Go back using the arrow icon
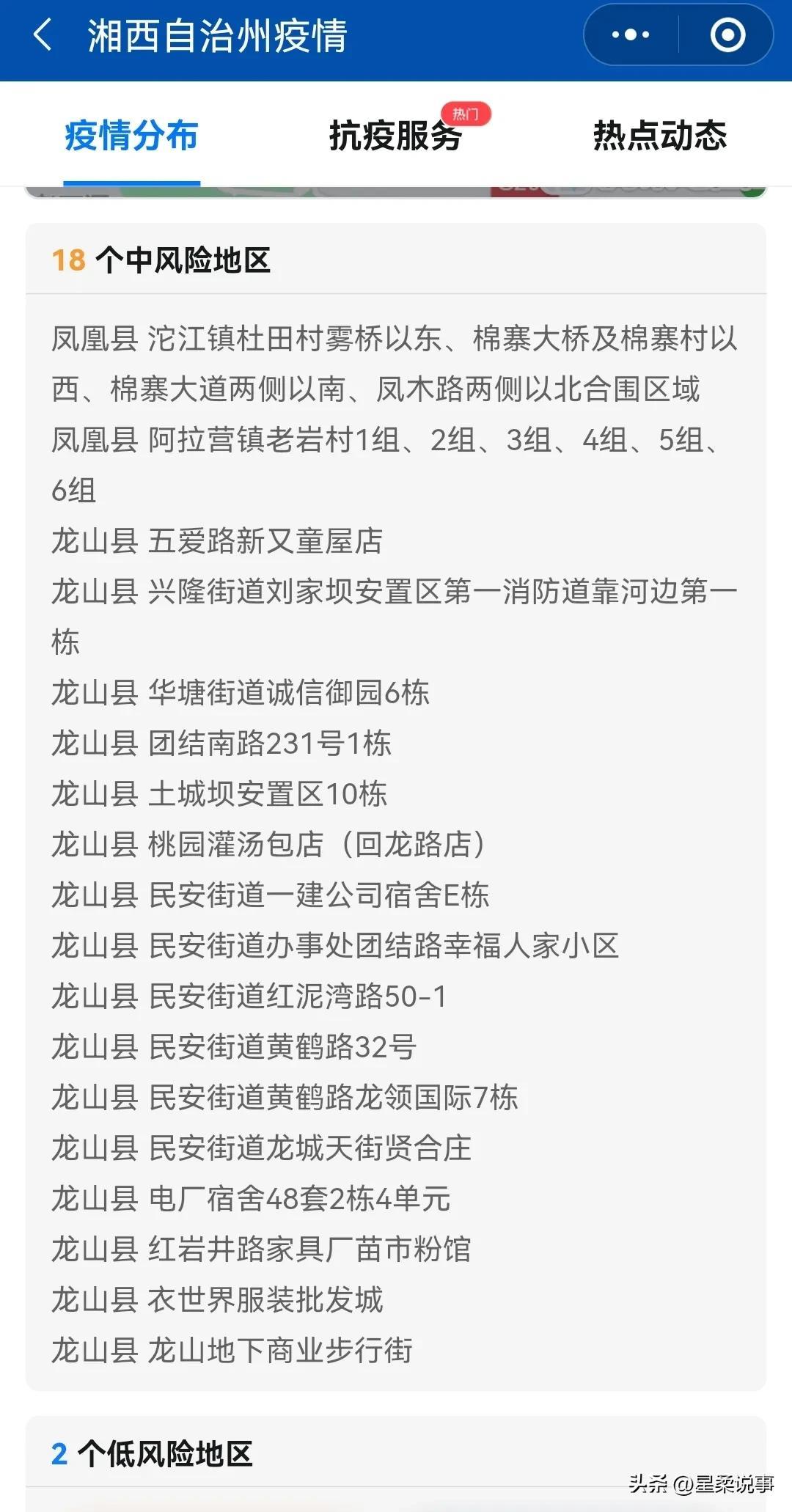Image resolution: width=792 pixels, height=1512 pixels. (x=43, y=35)
